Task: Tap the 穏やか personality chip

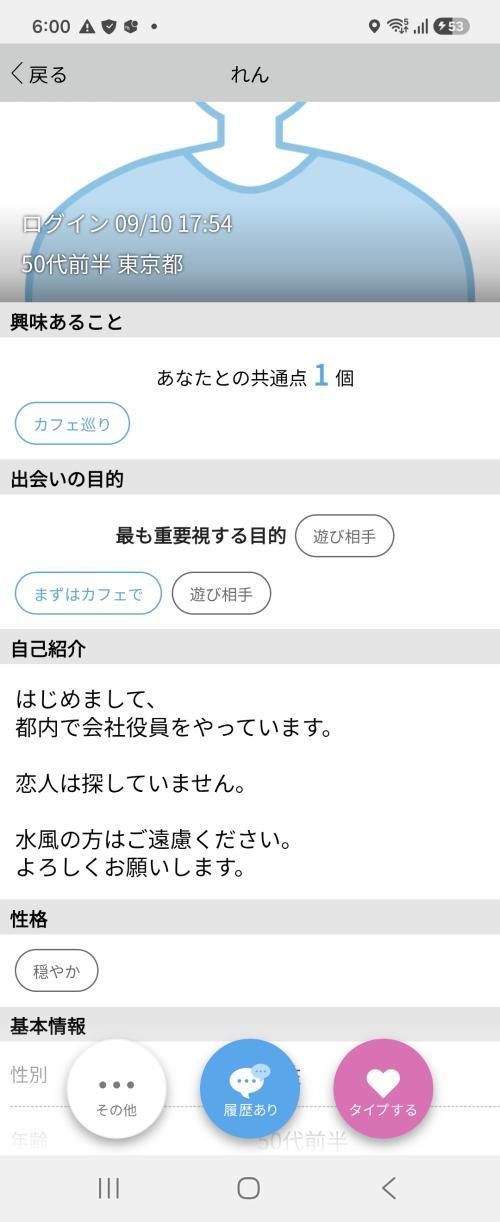Action: [56, 970]
